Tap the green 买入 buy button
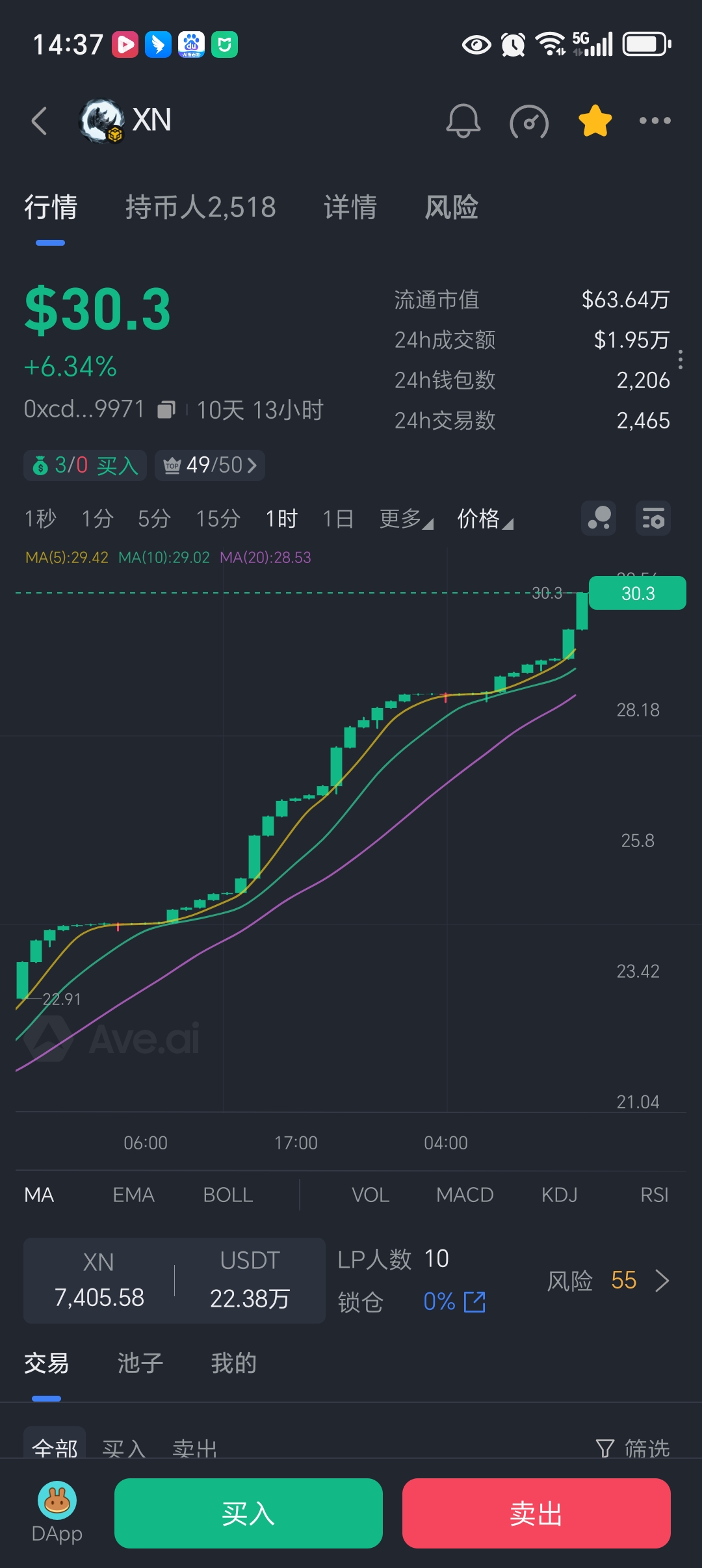Screen dimensions: 702x1568 [248, 1513]
